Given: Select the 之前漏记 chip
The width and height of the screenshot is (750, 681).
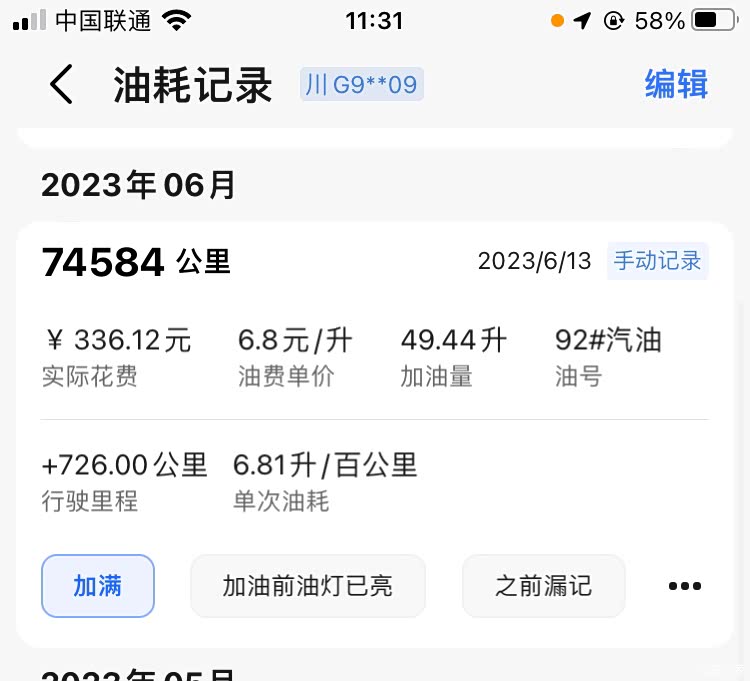Looking at the screenshot, I should click(543, 586).
